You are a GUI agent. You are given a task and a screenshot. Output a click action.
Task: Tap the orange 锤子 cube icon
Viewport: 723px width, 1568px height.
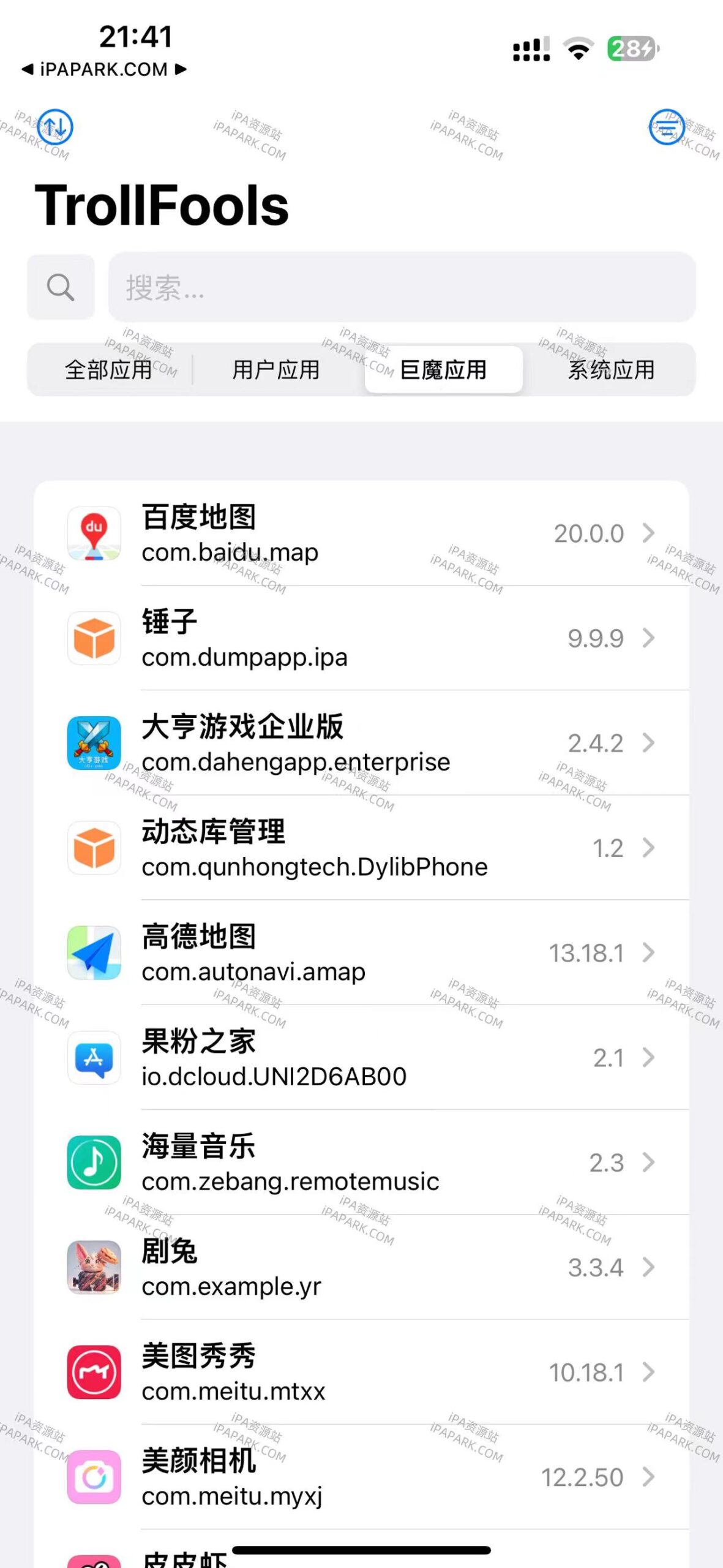(94, 639)
